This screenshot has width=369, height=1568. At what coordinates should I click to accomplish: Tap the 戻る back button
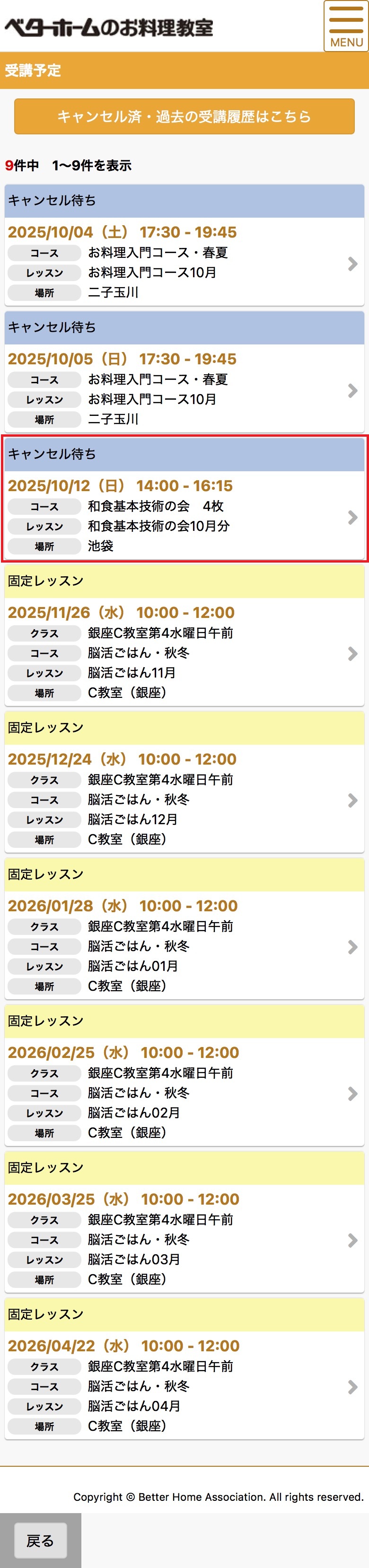click(x=40, y=1540)
